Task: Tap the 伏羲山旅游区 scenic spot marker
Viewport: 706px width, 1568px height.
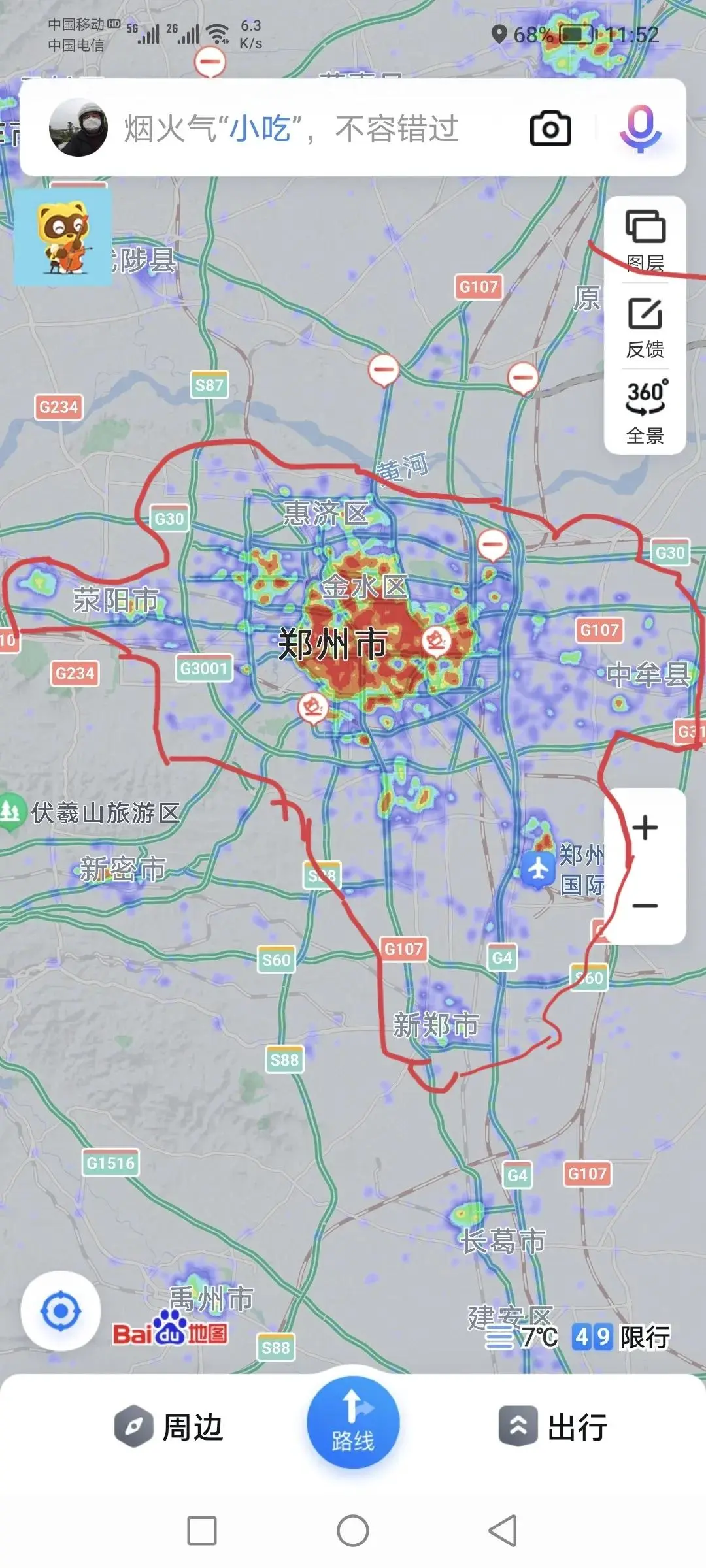Action: tap(10, 812)
